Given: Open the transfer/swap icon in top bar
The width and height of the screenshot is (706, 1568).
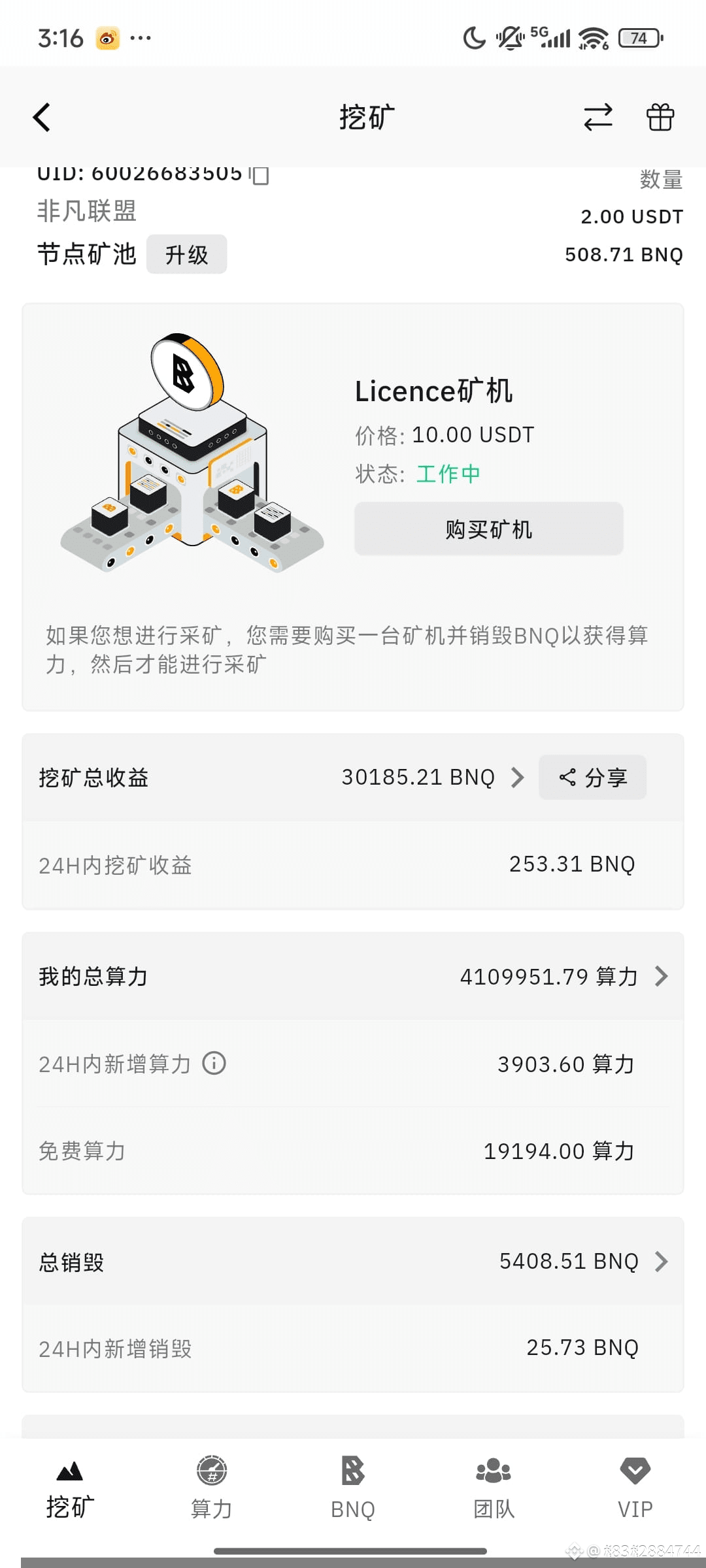Looking at the screenshot, I should pos(597,118).
